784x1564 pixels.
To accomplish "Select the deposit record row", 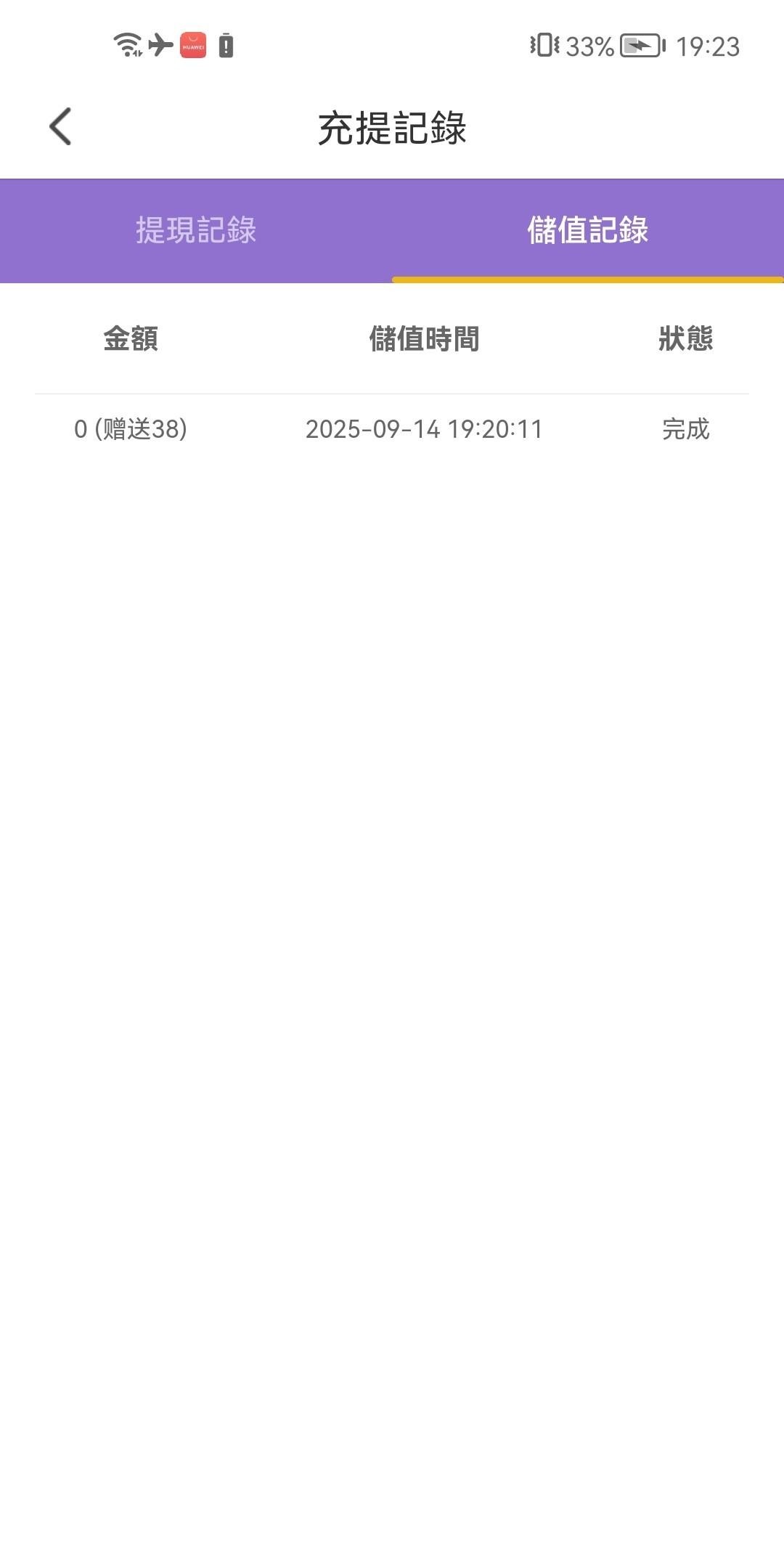I will 392,430.
